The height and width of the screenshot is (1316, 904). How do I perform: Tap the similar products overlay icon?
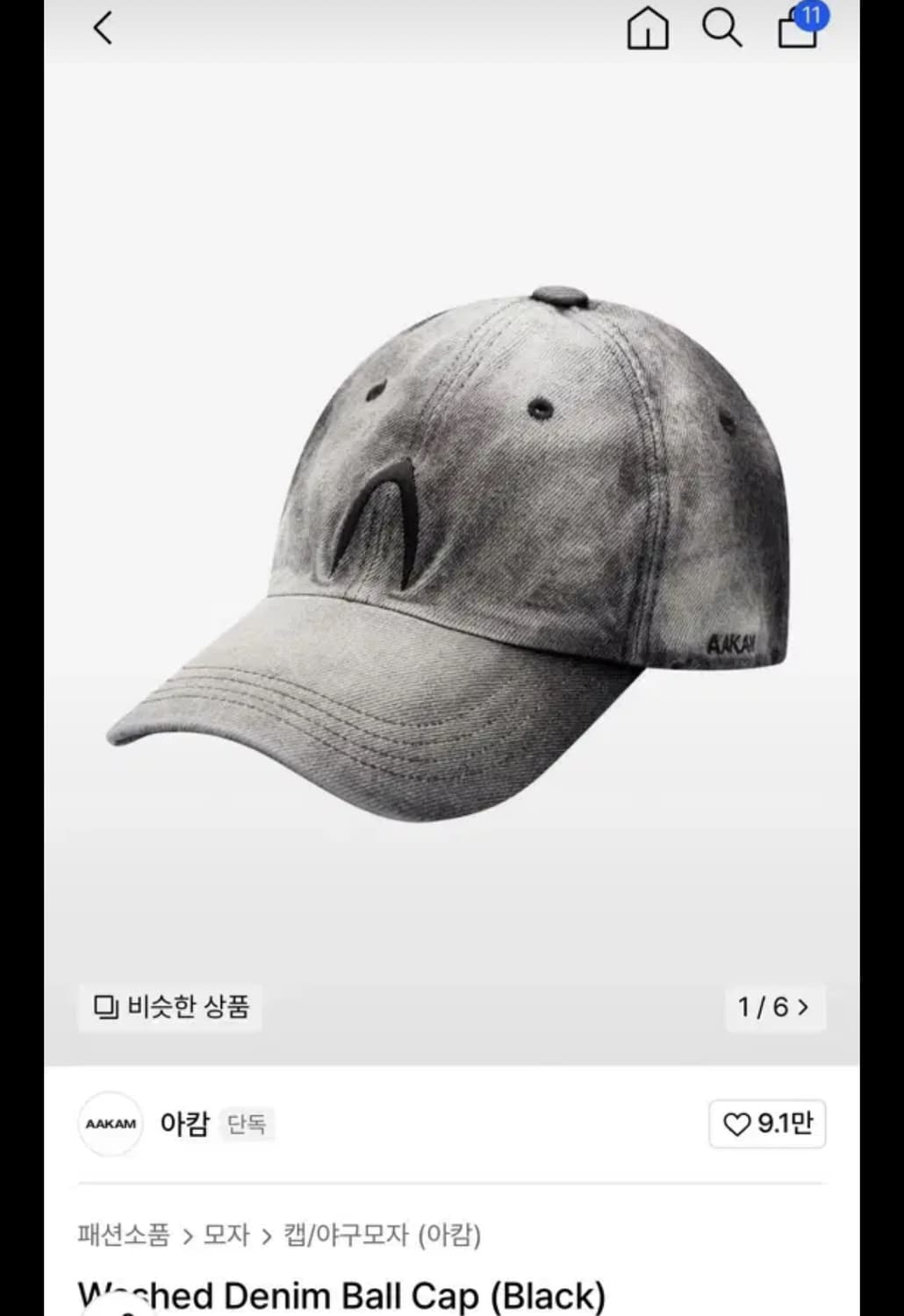[x=105, y=1009]
